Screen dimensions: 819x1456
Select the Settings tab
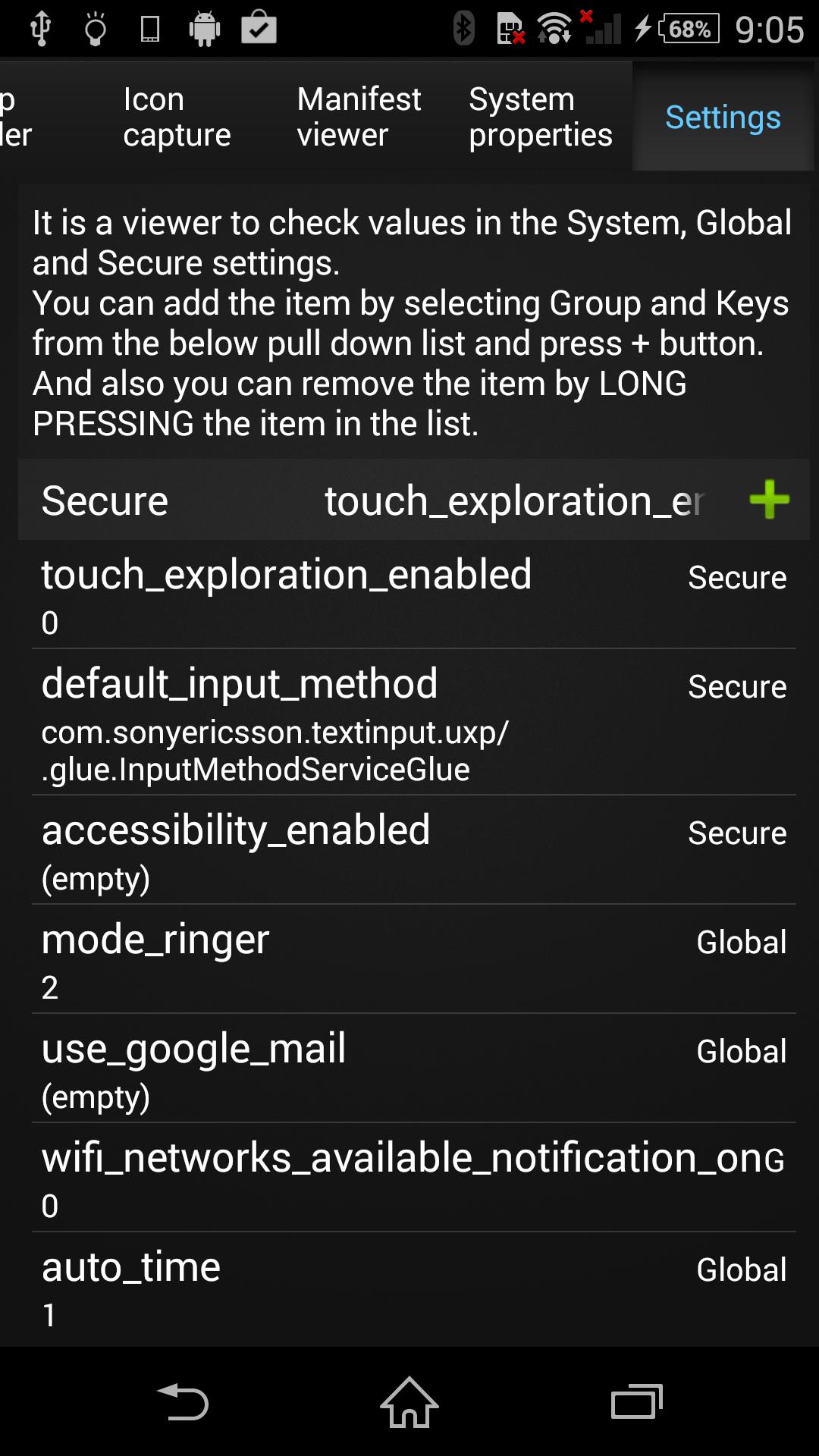[x=722, y=117]
